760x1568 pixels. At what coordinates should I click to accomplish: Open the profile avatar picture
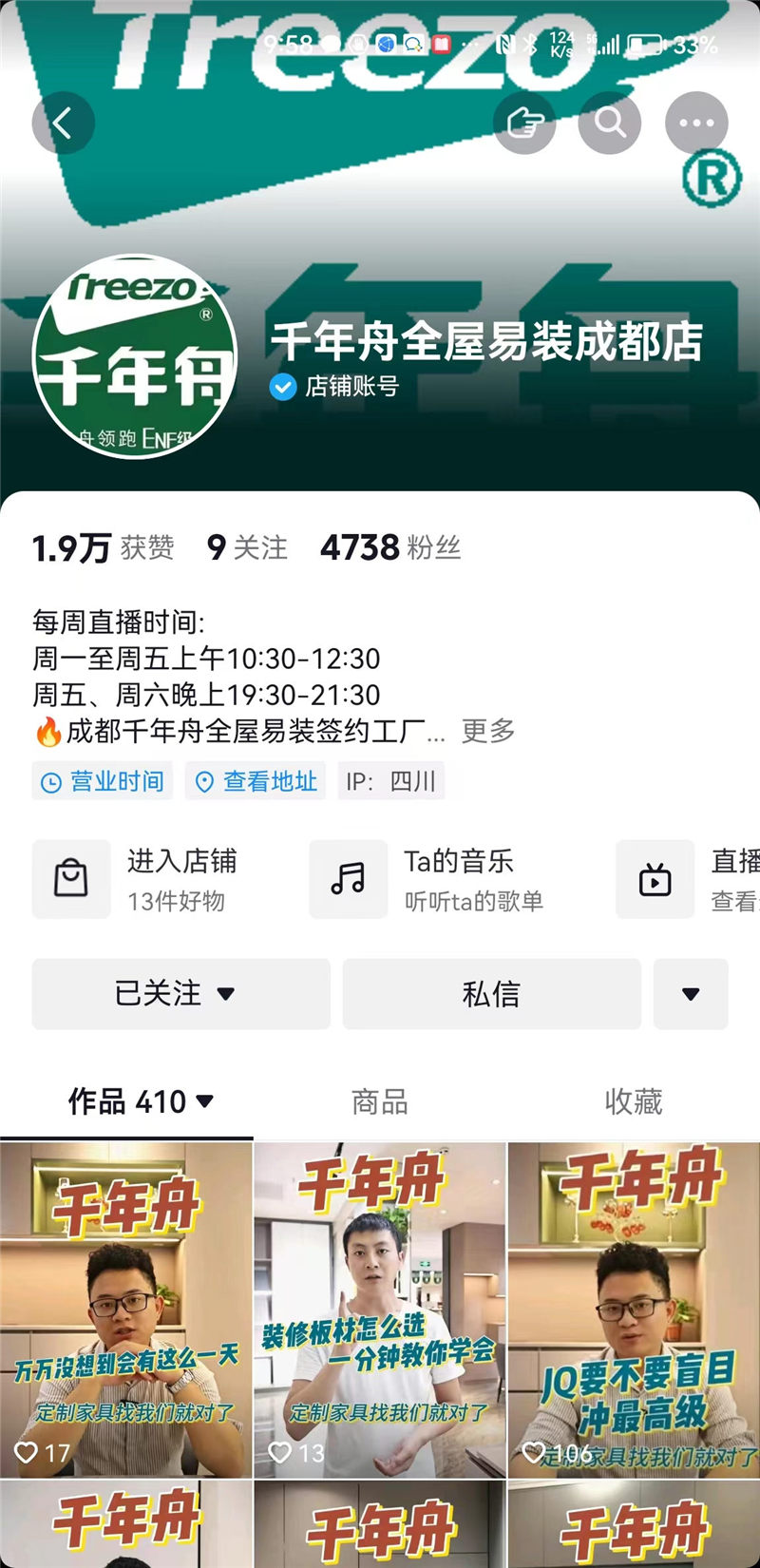coord(134,356)
